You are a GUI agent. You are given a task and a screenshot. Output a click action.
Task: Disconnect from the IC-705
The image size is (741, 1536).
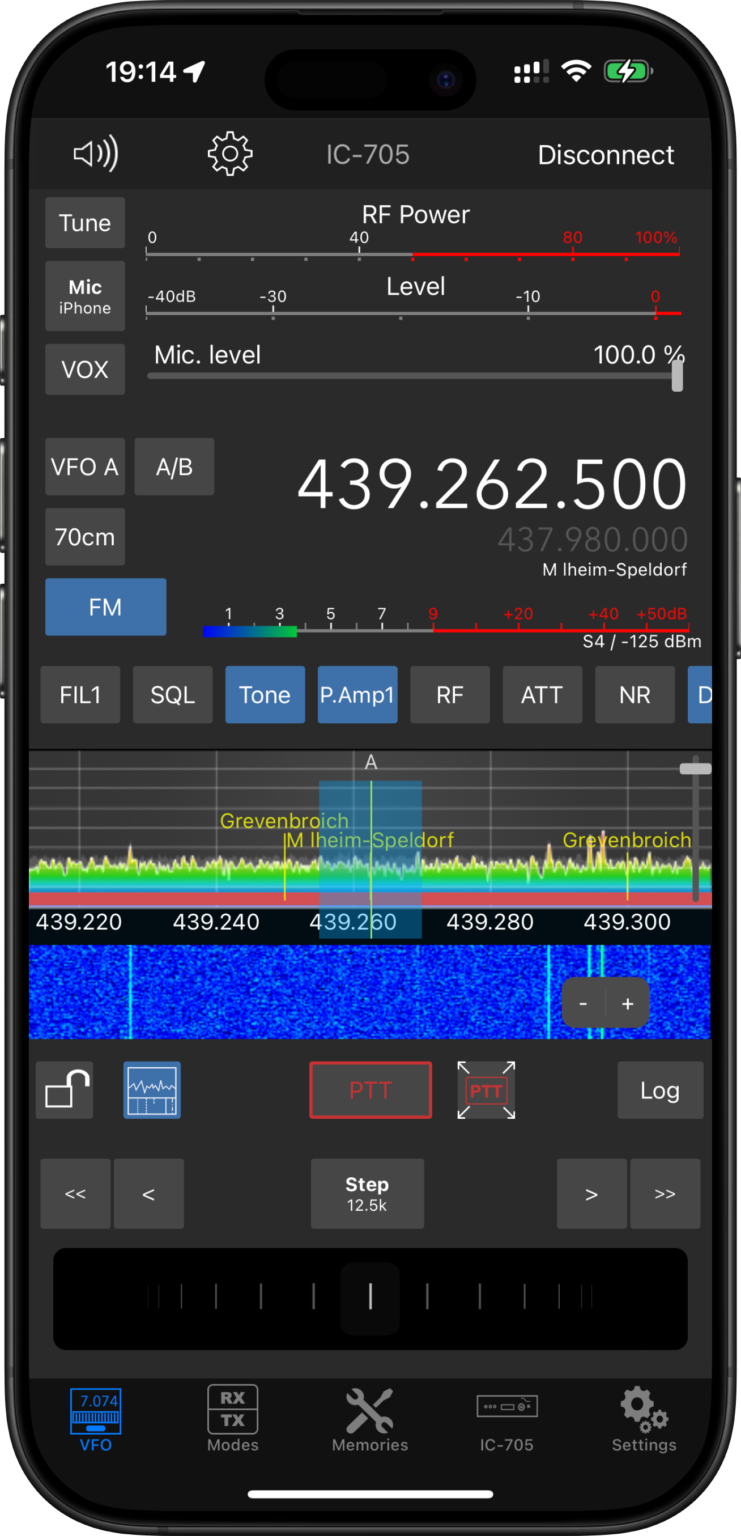pos(606,153)
